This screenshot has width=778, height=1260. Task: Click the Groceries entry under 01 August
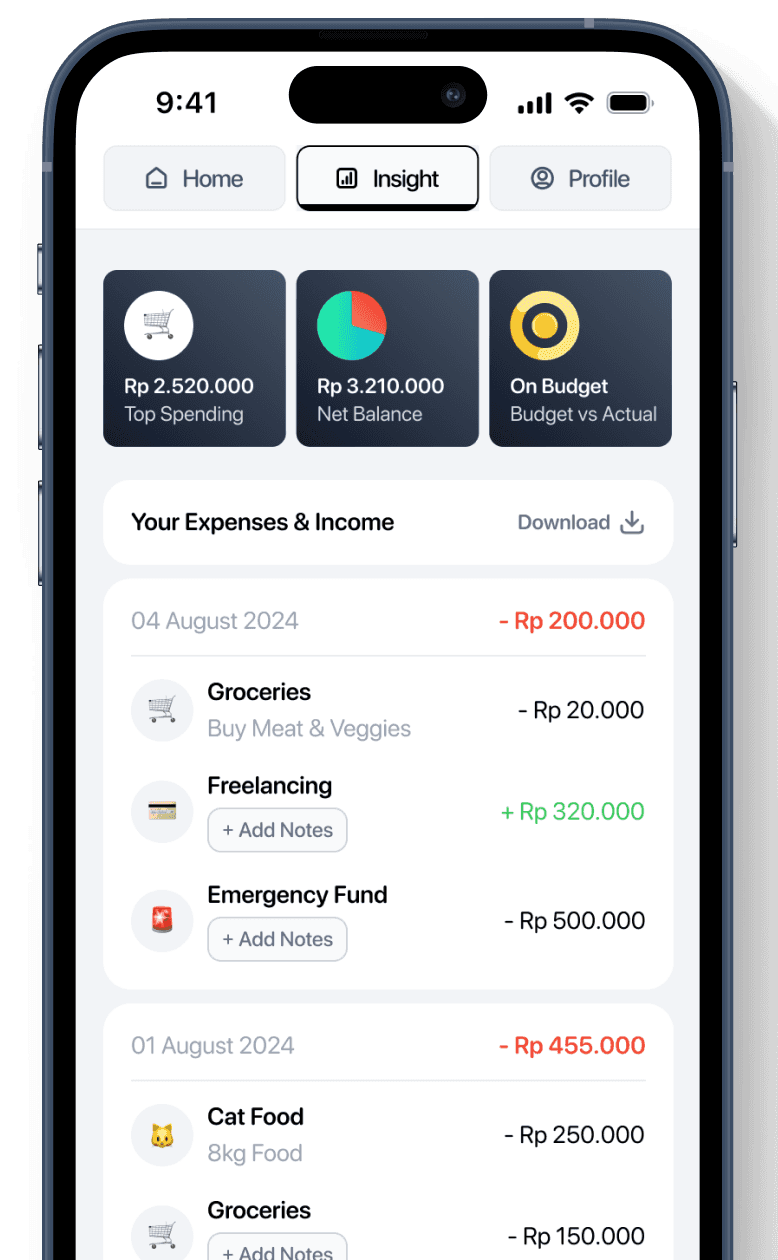pos(258,1210)
